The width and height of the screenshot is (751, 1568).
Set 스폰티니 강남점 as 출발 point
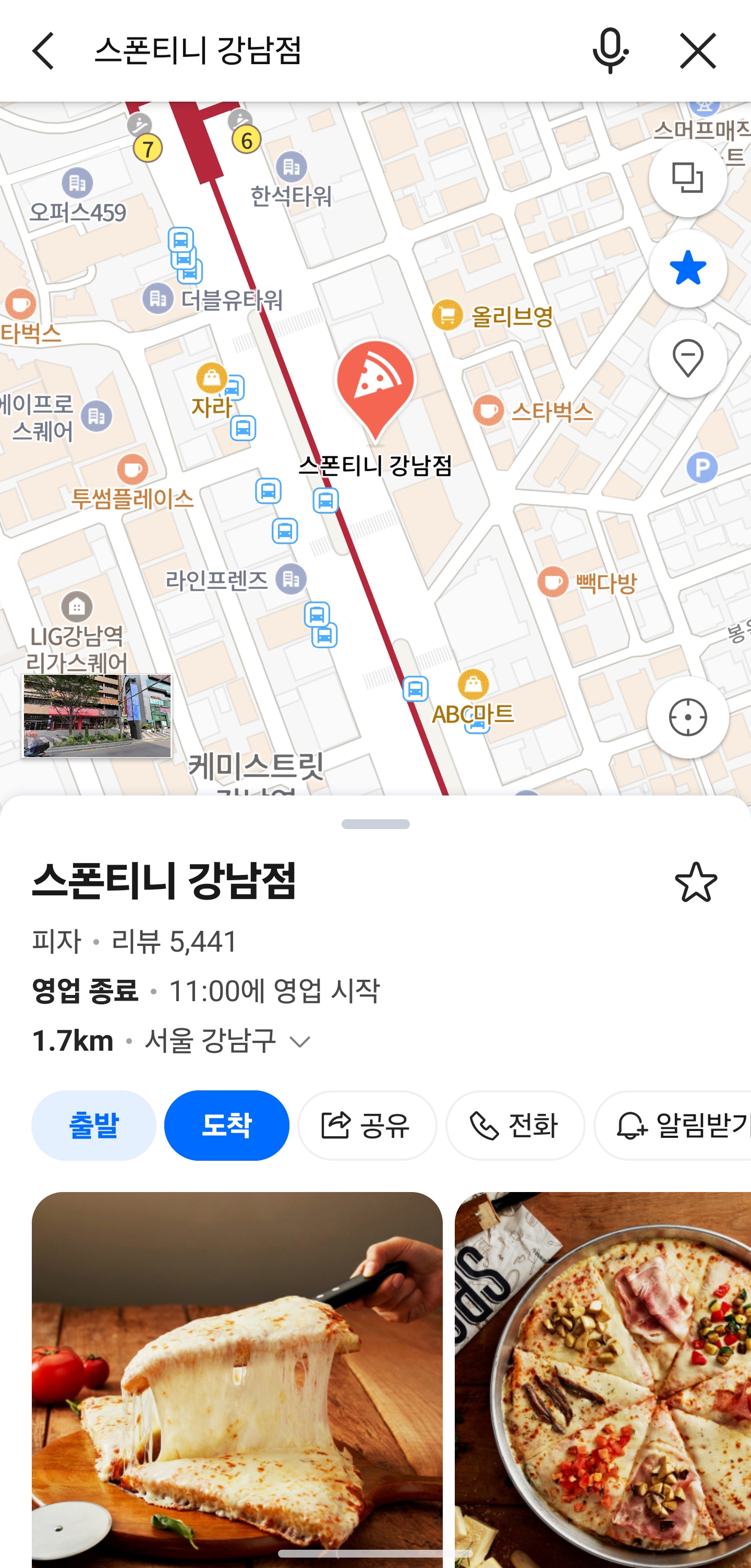94,1125
